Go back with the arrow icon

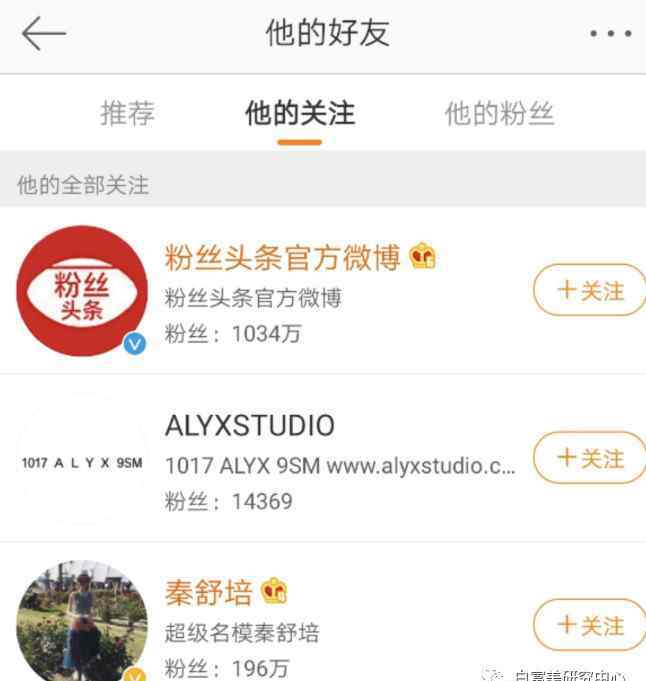tap(43, 34)
